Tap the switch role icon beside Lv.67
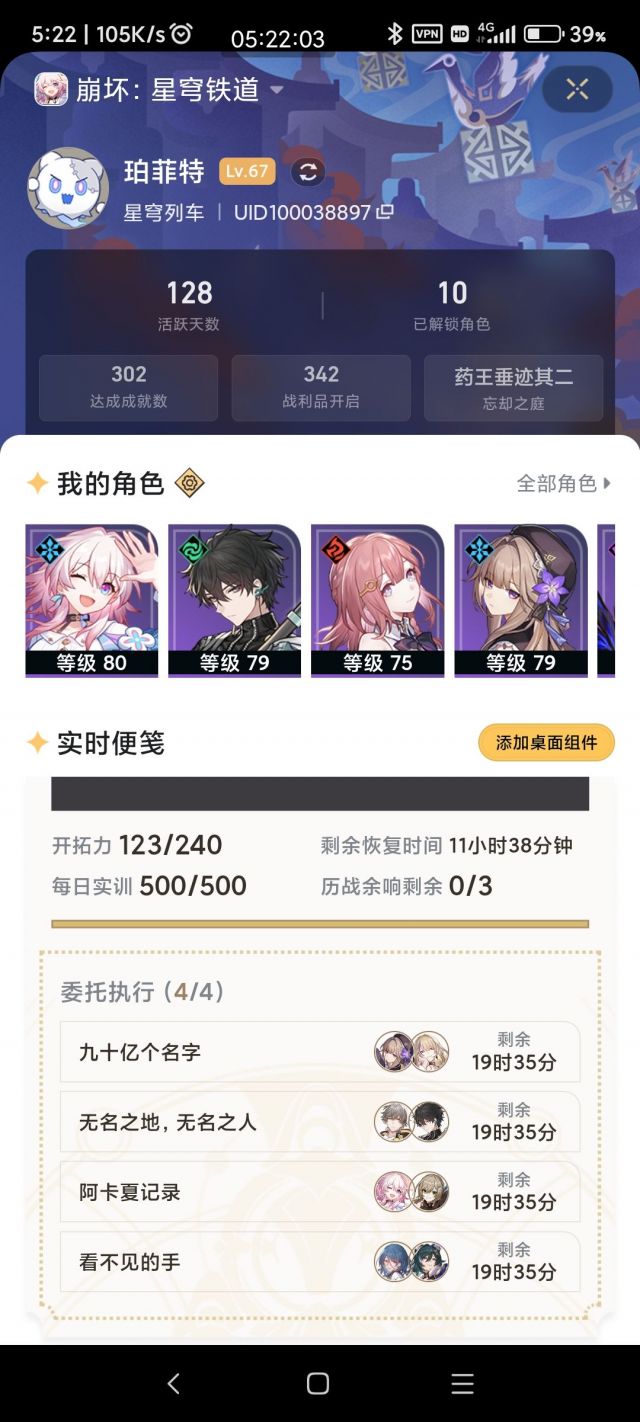640x1422 pixels. click(x=308, y=171)
